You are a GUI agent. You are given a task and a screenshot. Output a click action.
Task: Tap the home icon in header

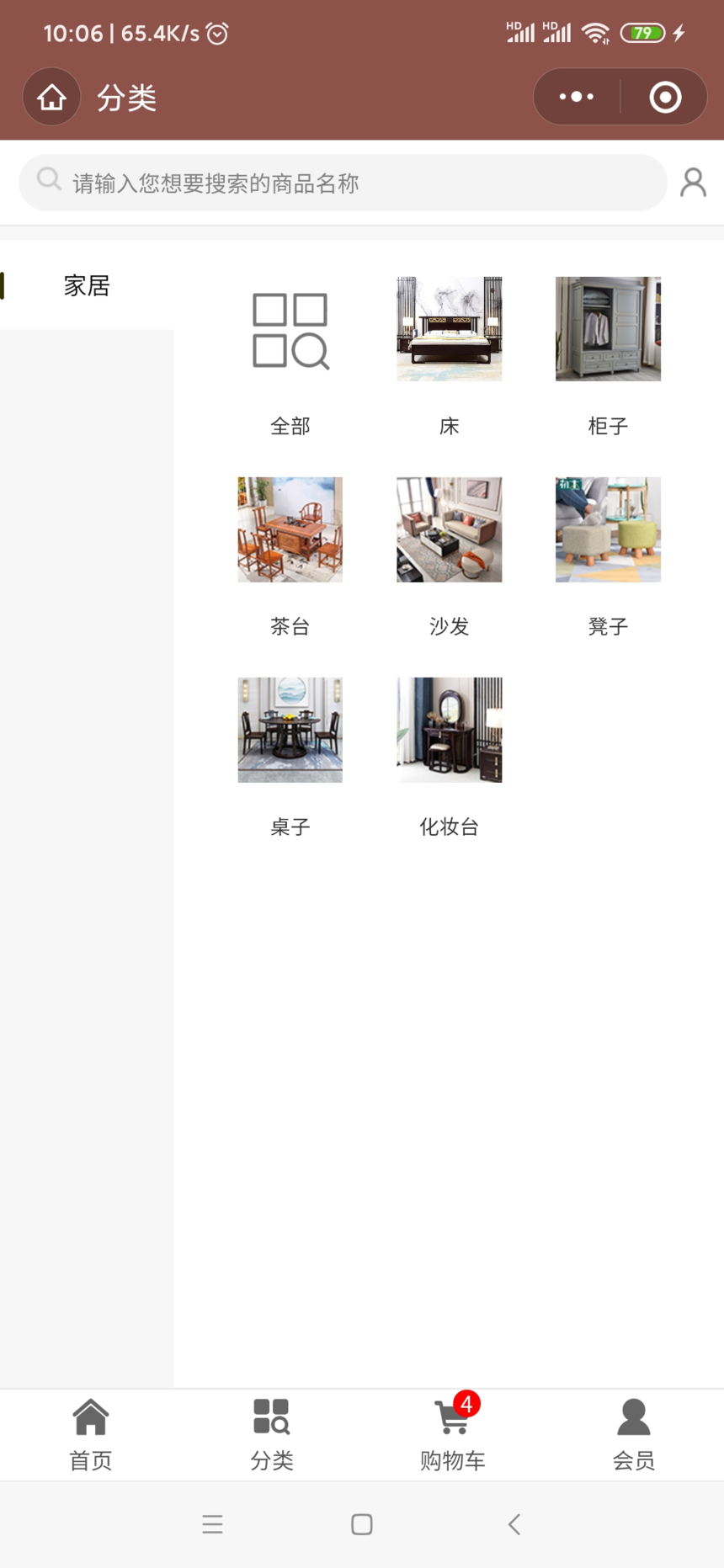pyautogui.click(x=51, y=98)
